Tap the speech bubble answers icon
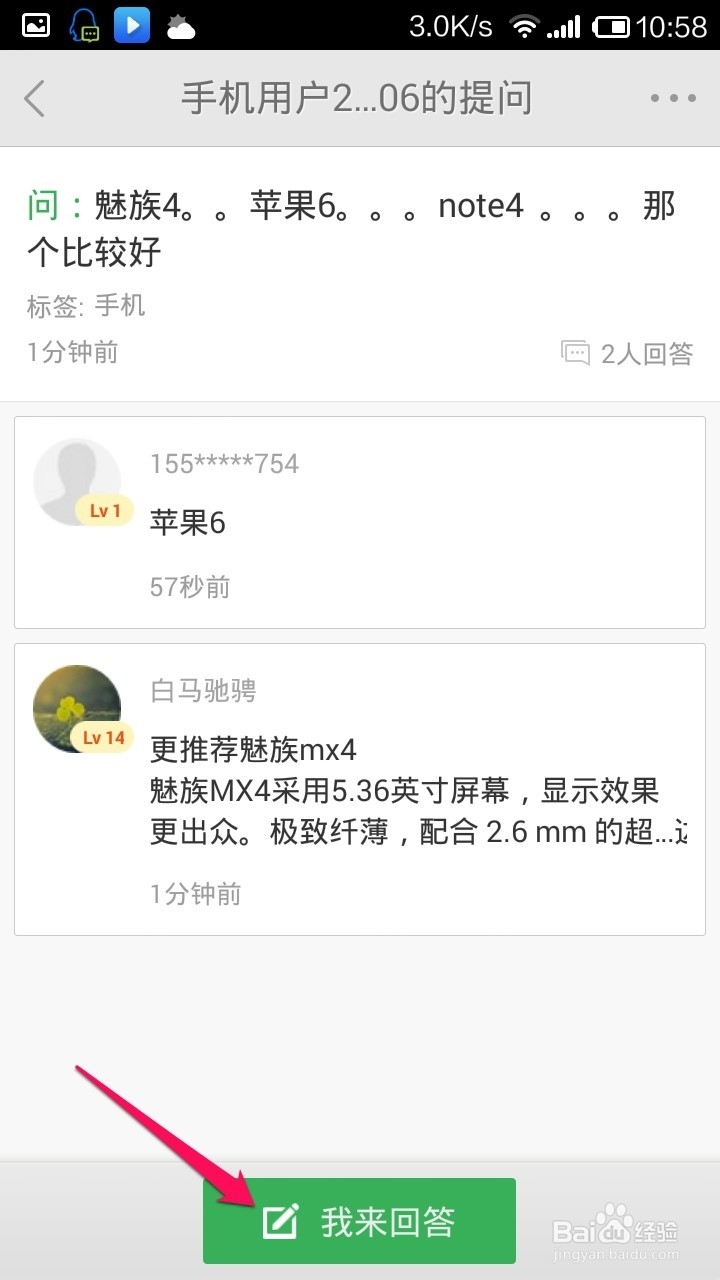 coord(576,353)
